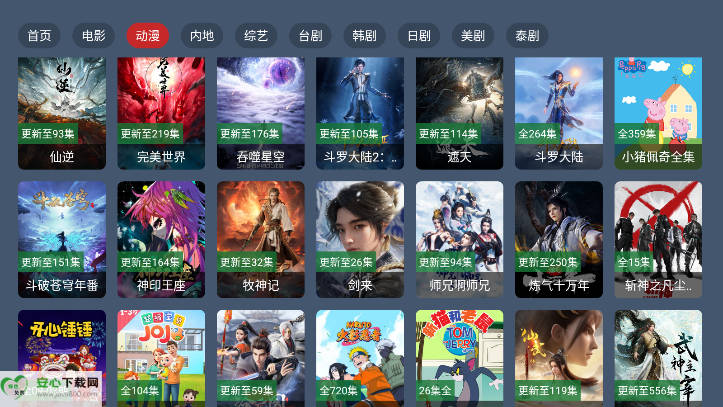
Task: Open the 综艺 tab
Action: [256, 36]
